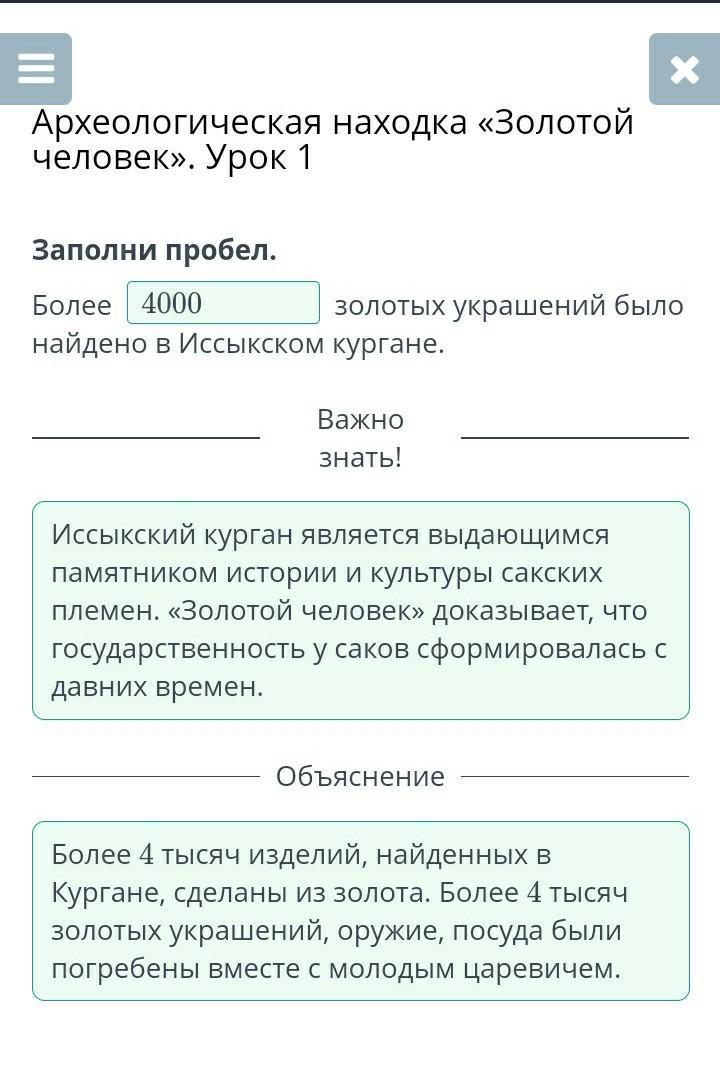720x1080 pixels.
Task: Open the hamburger menu
Action: [36, 69]
